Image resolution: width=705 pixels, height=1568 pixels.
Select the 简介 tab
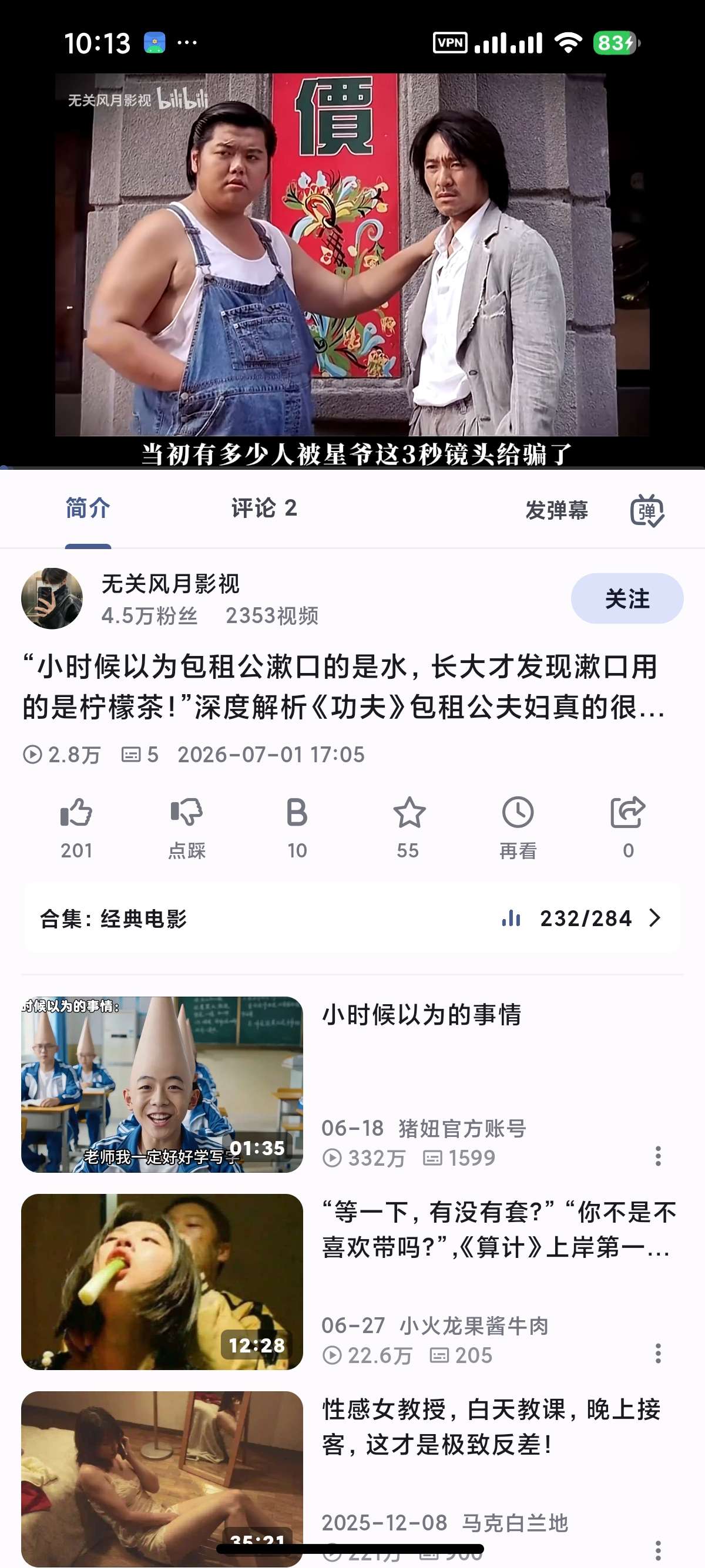point(88,508)
